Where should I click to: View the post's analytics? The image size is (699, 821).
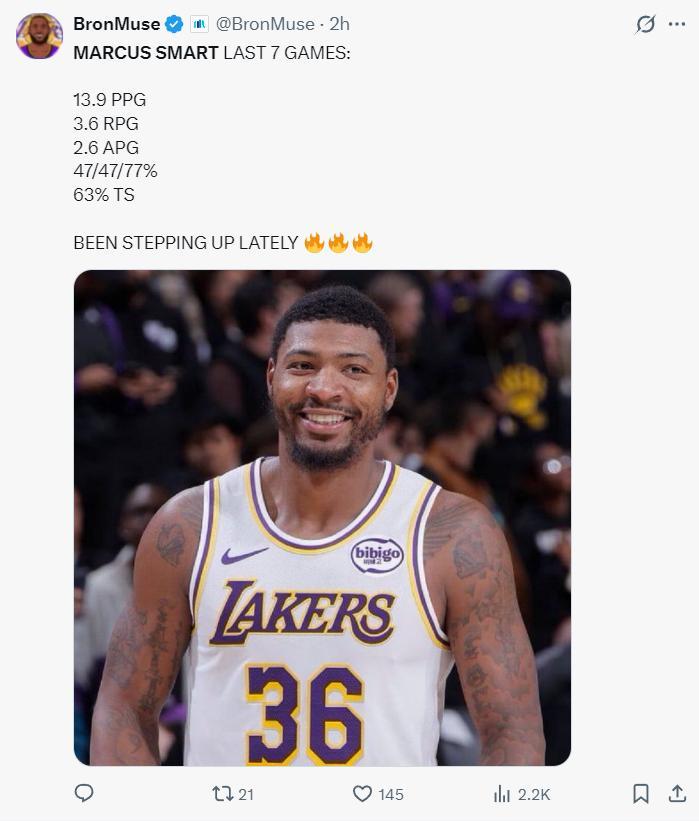(502, 793)
